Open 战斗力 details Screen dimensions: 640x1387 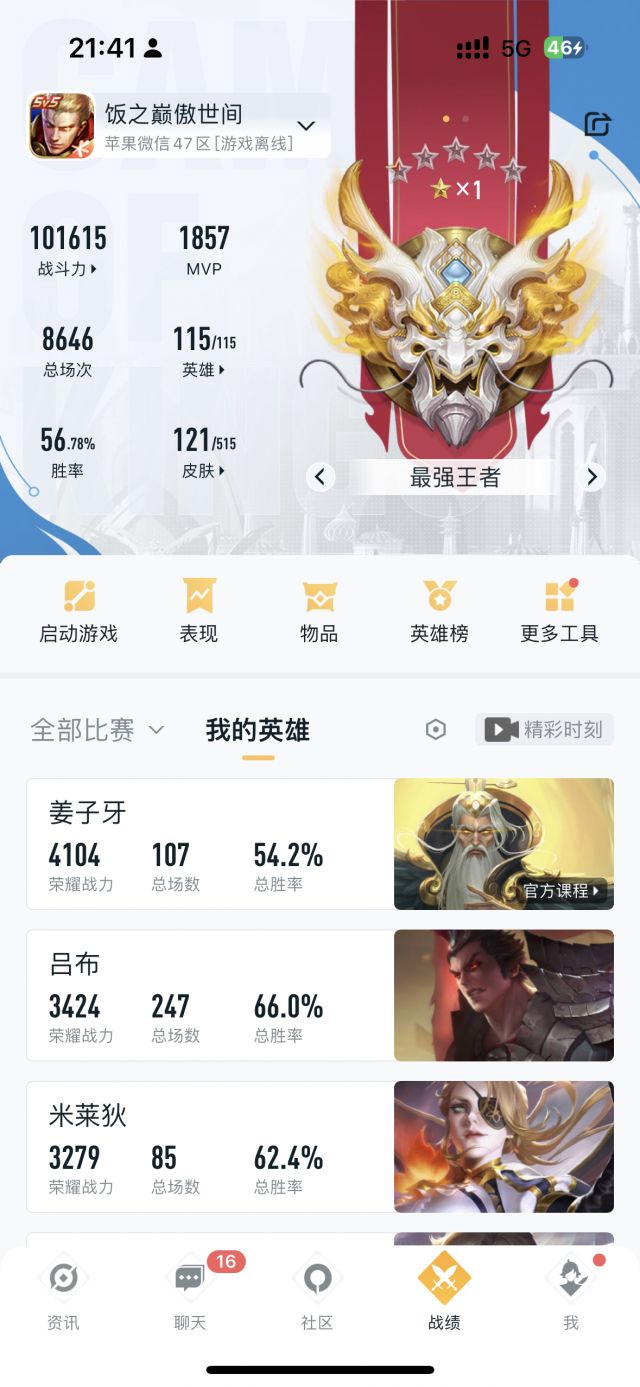(x=68, y=249)
